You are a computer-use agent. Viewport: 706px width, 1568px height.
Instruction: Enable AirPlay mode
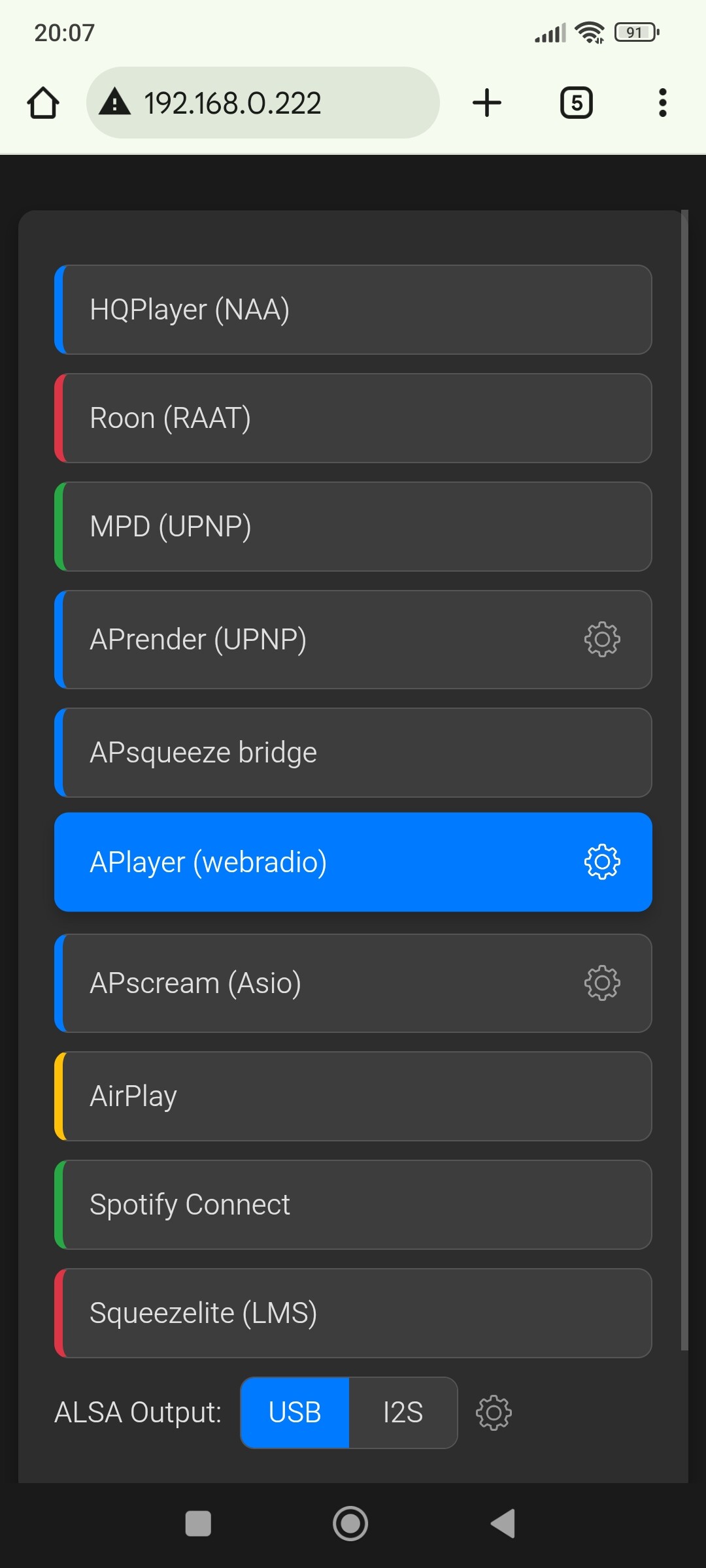[353, 1096]
